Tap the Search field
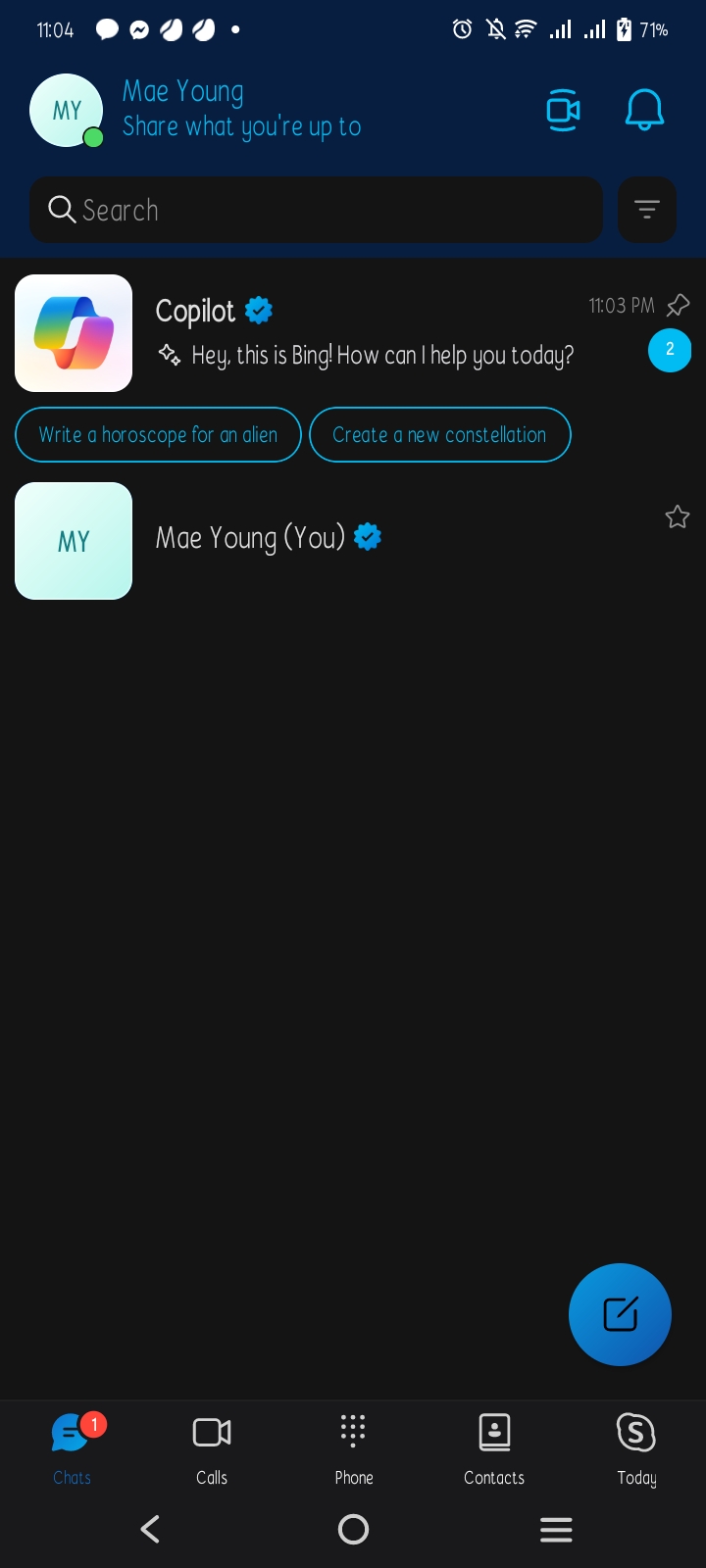Image resolution: width=706 pixels, height=1568 pixels. click(316, 210)
